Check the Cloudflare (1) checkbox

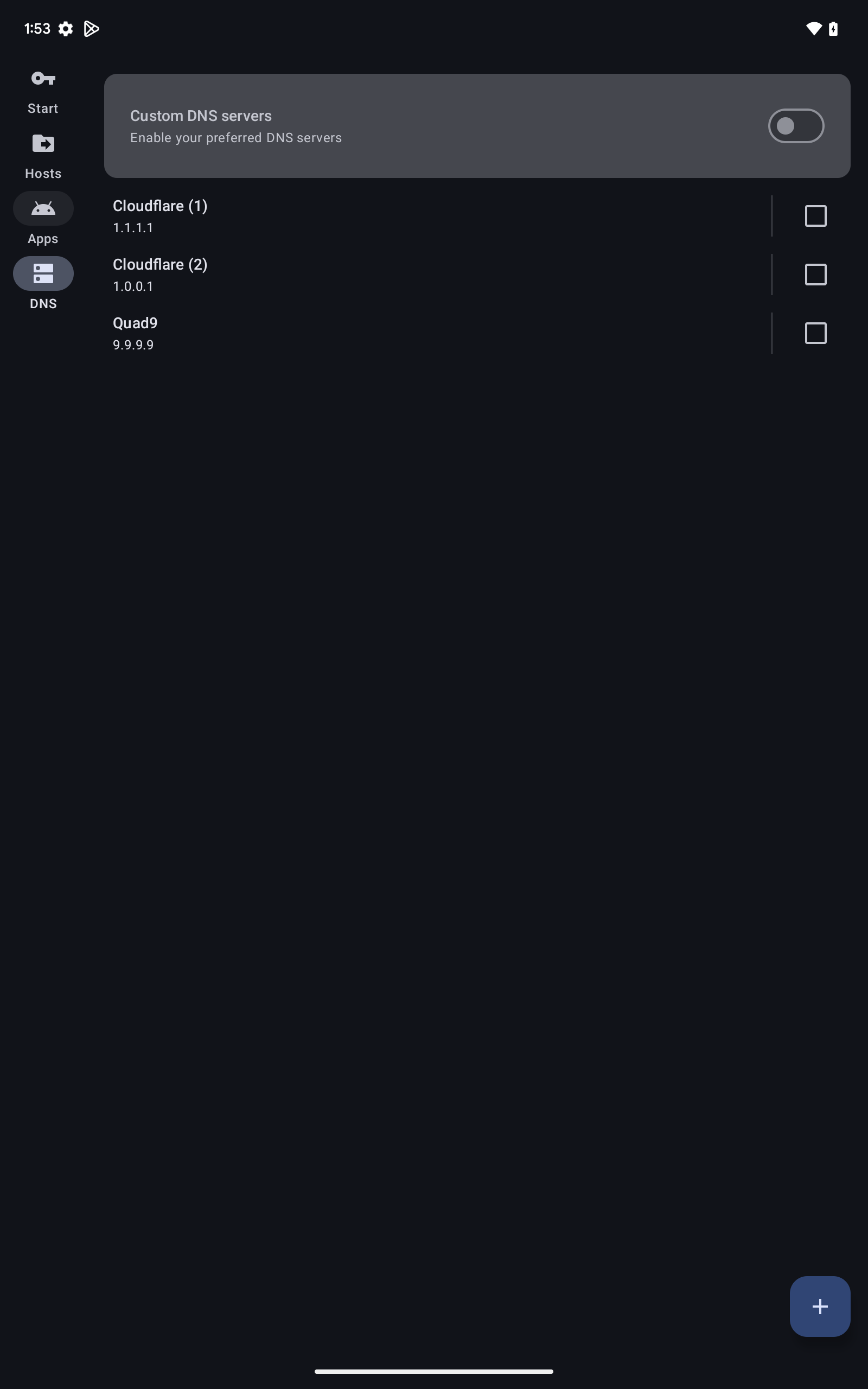[x=815, y=216]
